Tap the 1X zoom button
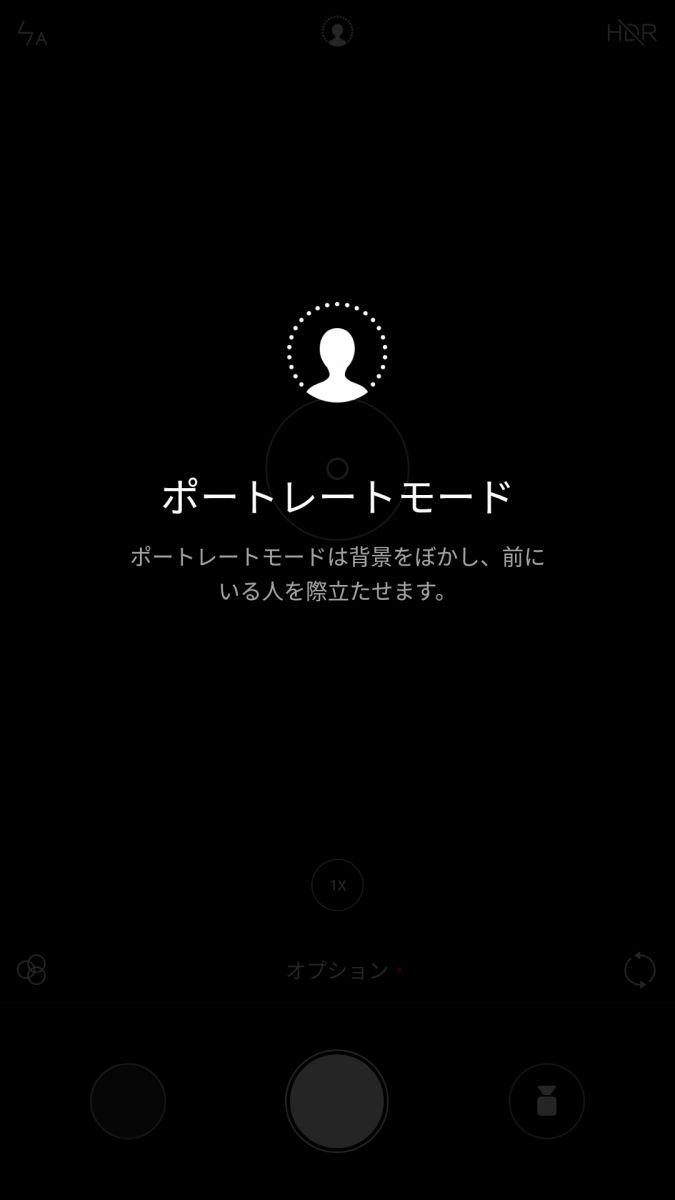Viewport: 675px width, 1200px height. [337, 885]
